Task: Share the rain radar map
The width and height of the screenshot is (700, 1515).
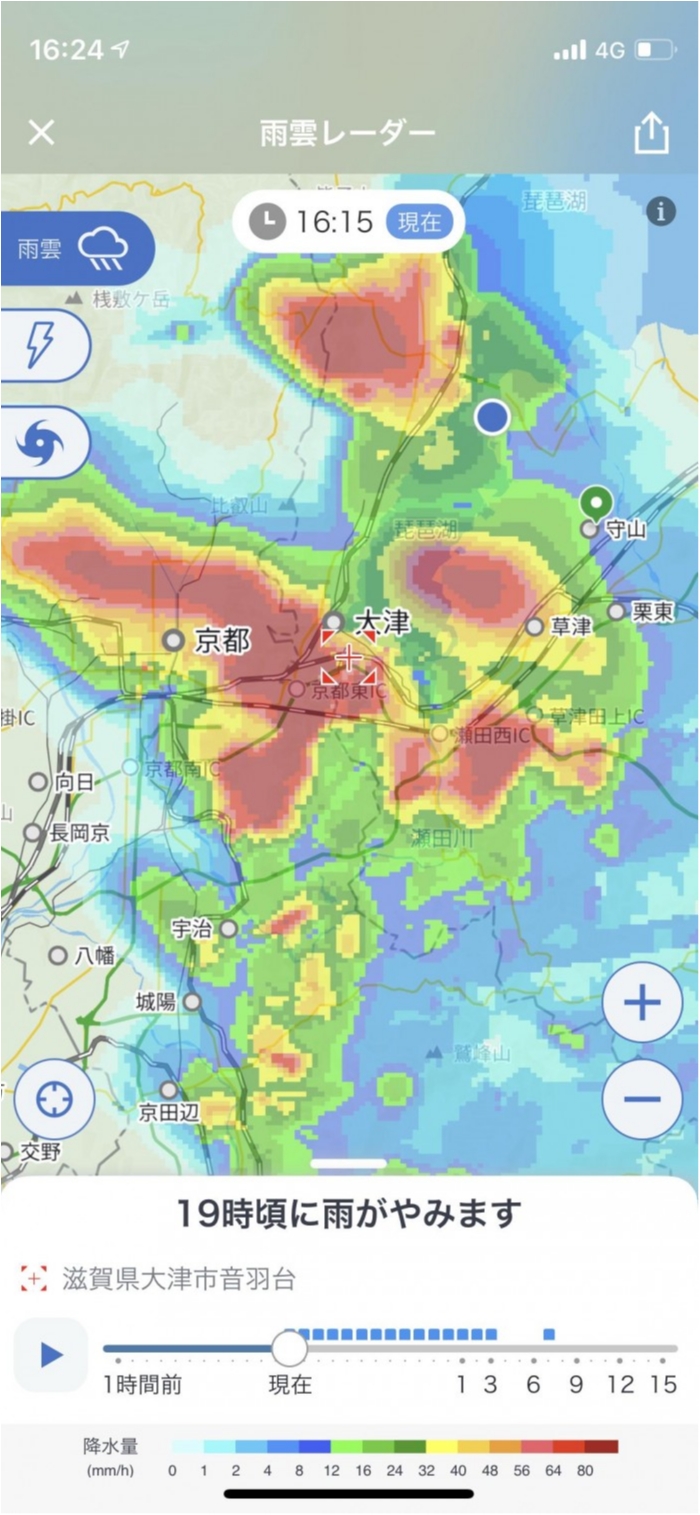Action: point(651,133)
